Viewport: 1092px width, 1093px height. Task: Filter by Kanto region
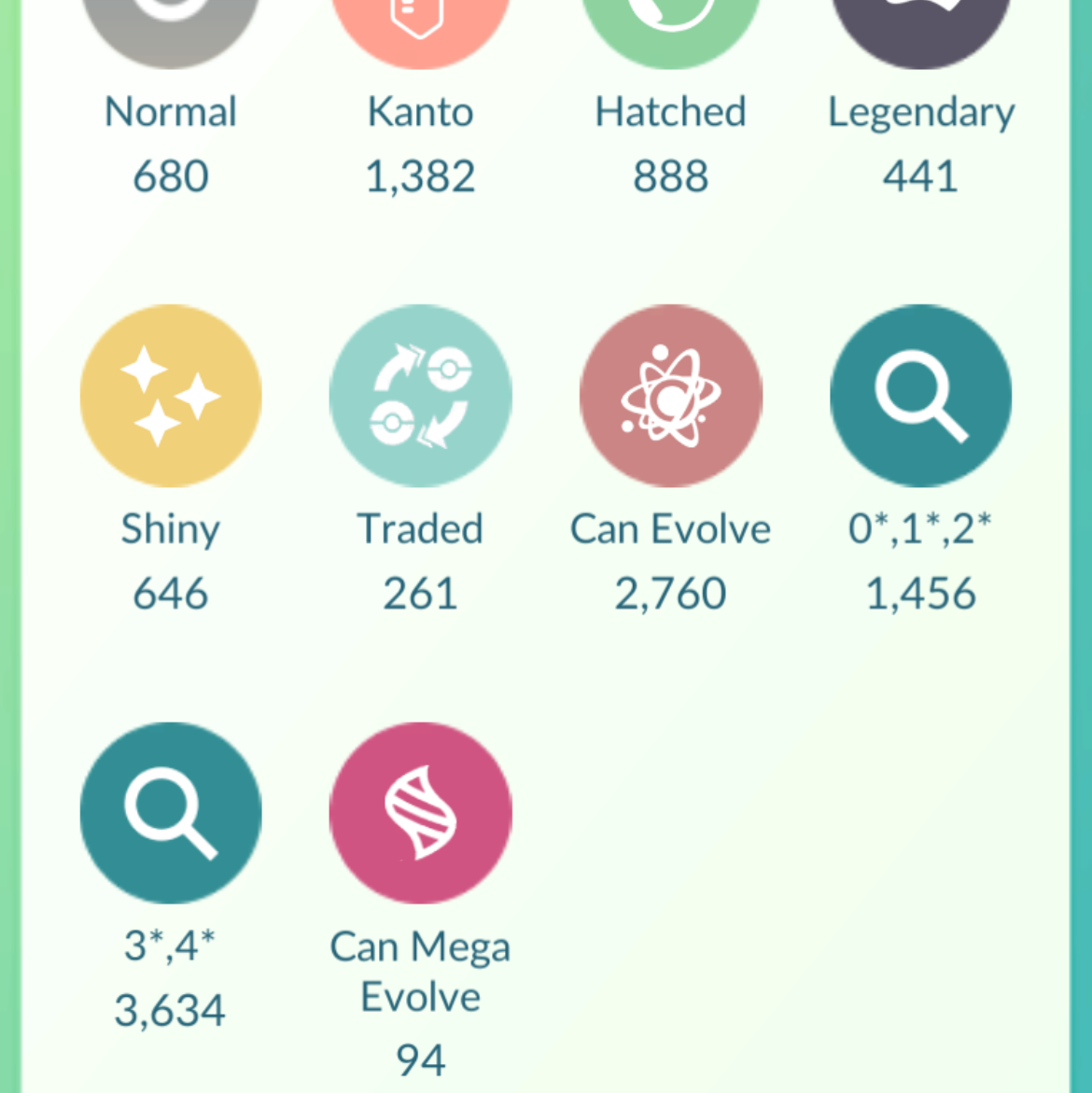(420, 28)
